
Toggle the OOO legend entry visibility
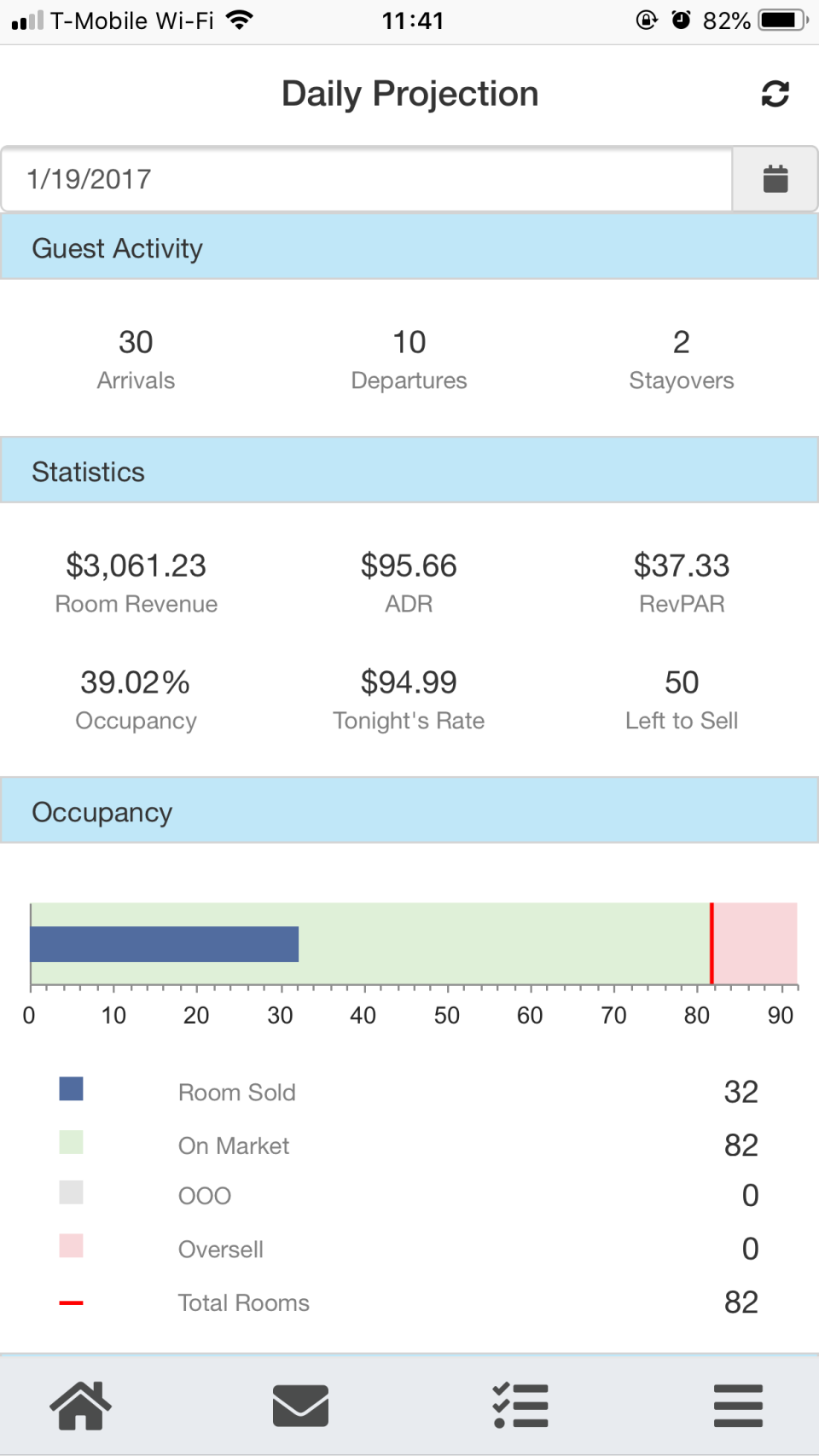pos(204,1196)
